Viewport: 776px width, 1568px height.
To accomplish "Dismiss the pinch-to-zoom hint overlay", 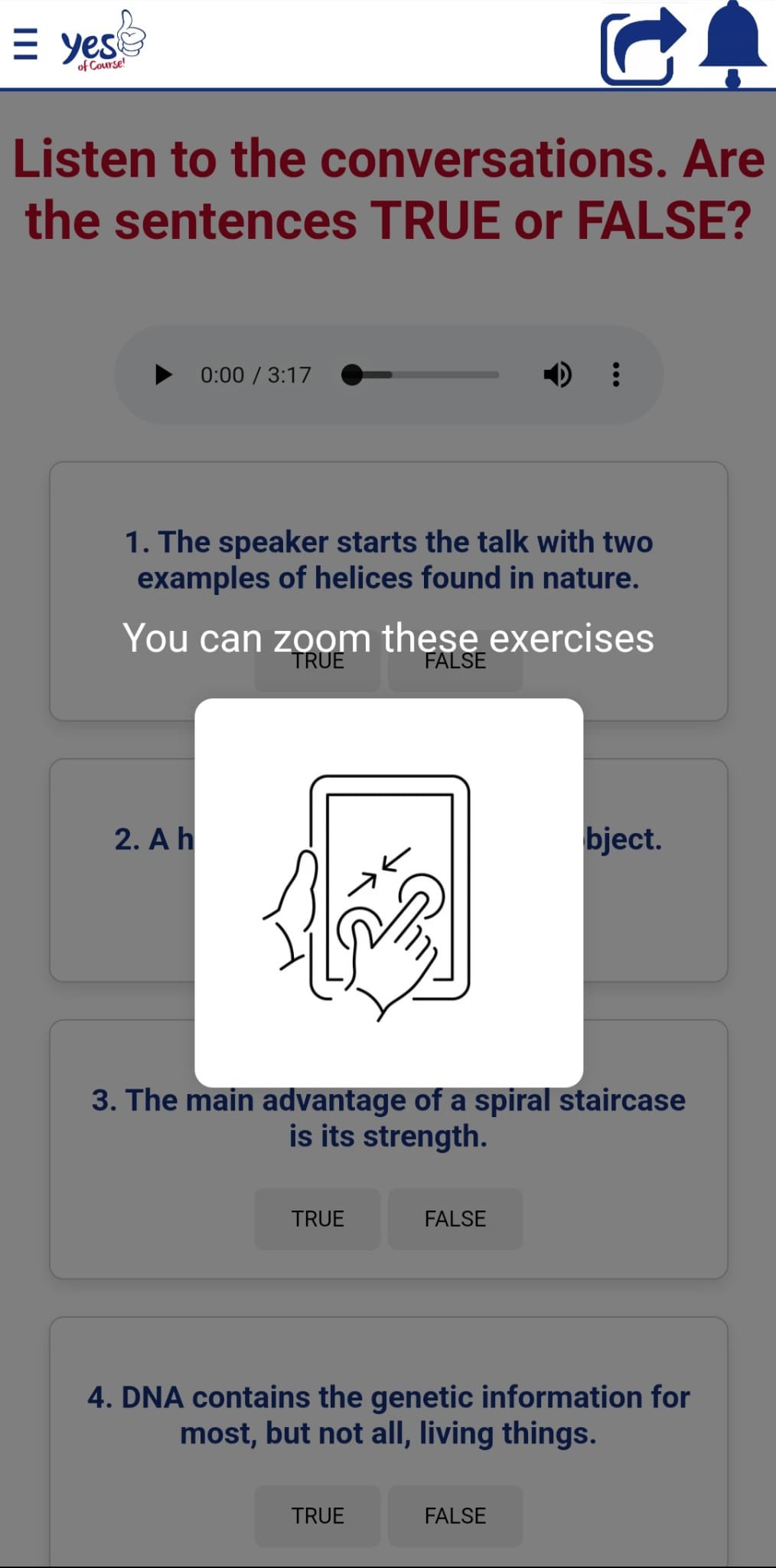I will [x=389, y=892].
